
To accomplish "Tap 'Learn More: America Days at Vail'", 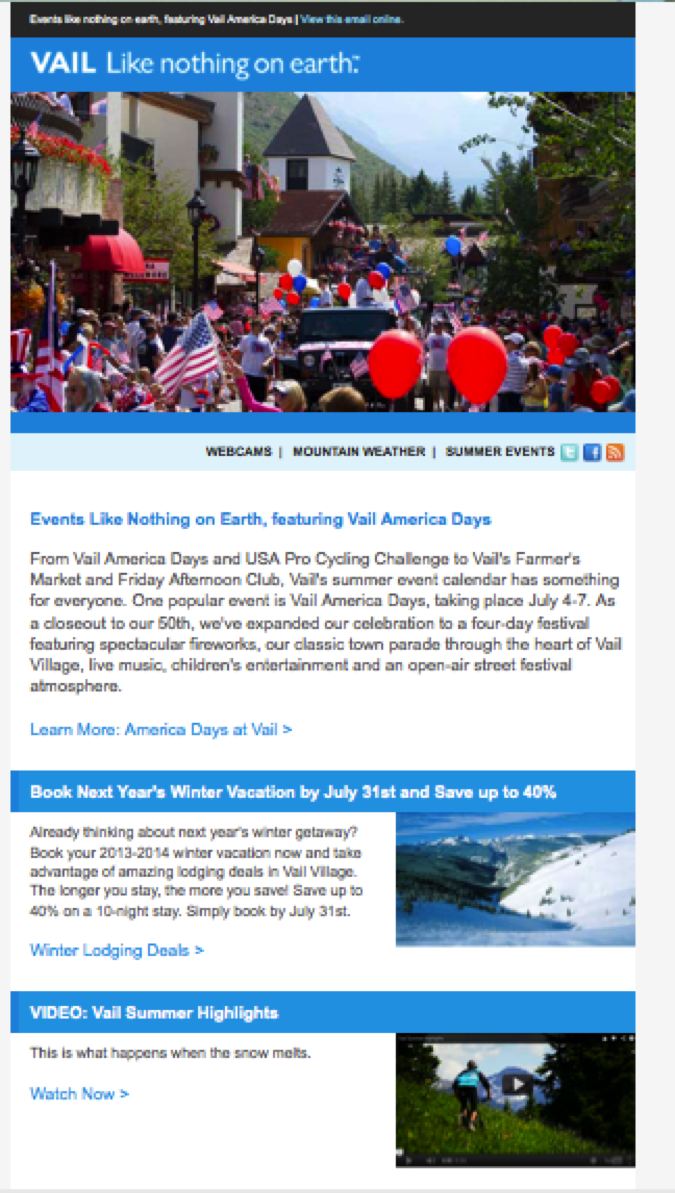I will pos(161,729).
